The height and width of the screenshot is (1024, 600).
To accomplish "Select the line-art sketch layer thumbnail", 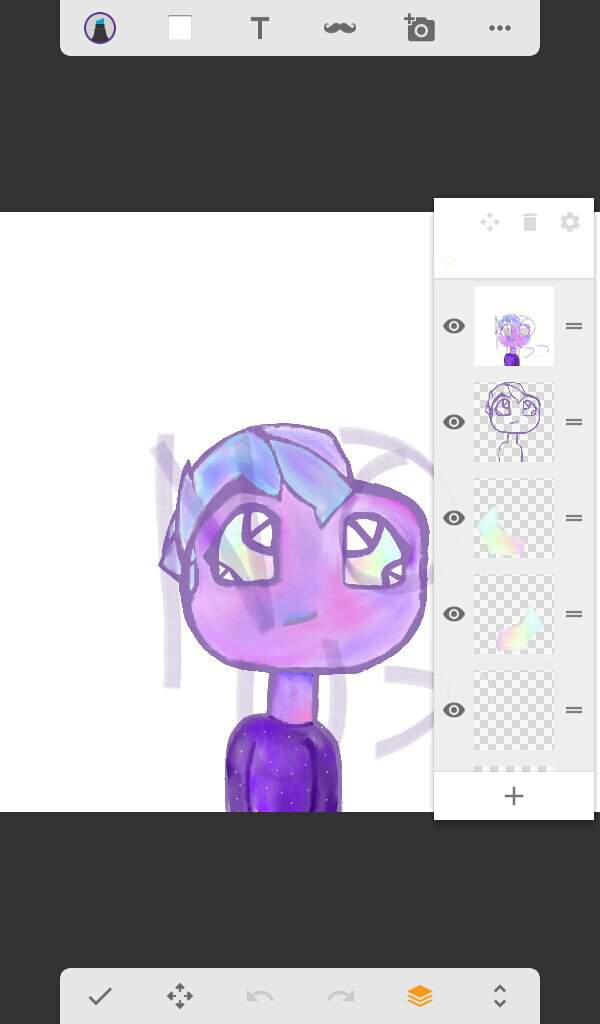I will (513, 422).
